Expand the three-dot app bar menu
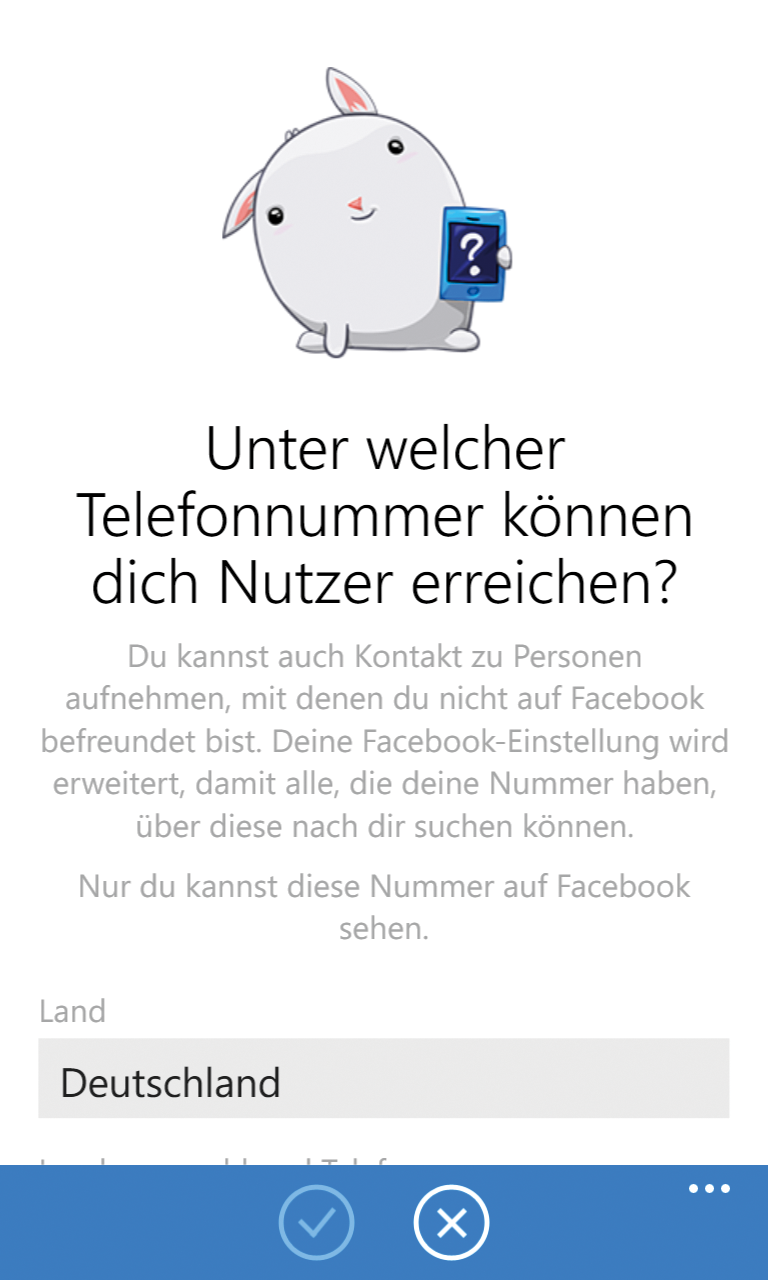 tap(709, 1189)
